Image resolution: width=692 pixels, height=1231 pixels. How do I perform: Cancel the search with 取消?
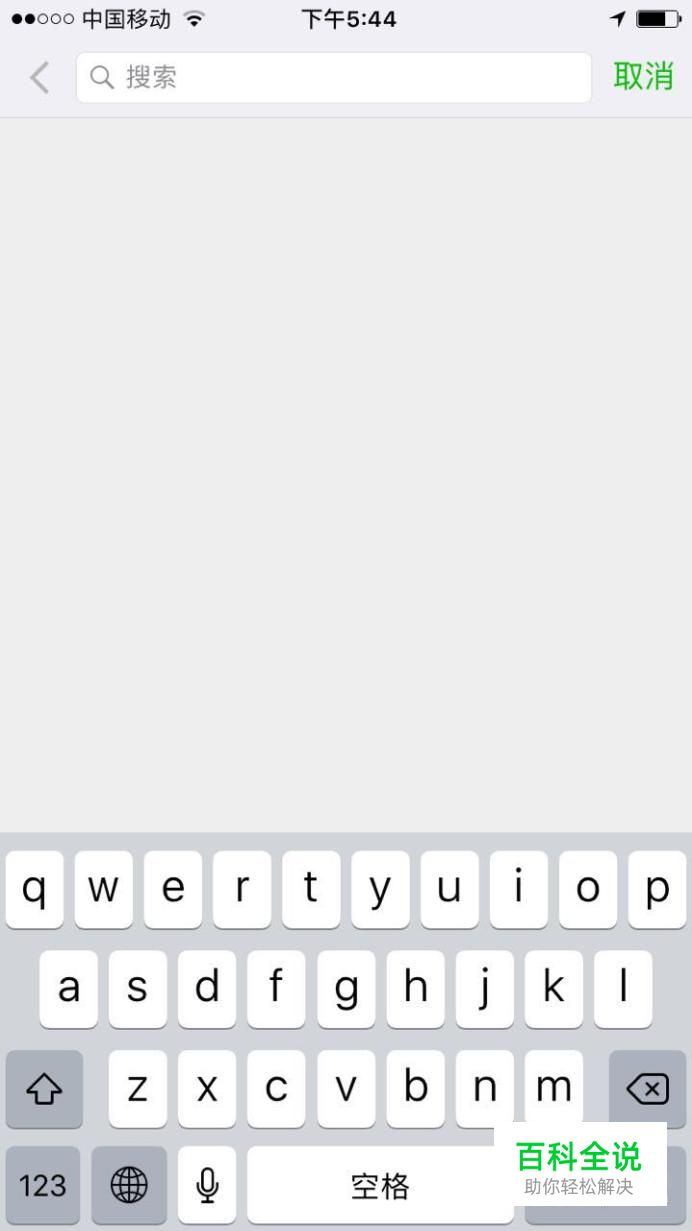tap(644, 77)
